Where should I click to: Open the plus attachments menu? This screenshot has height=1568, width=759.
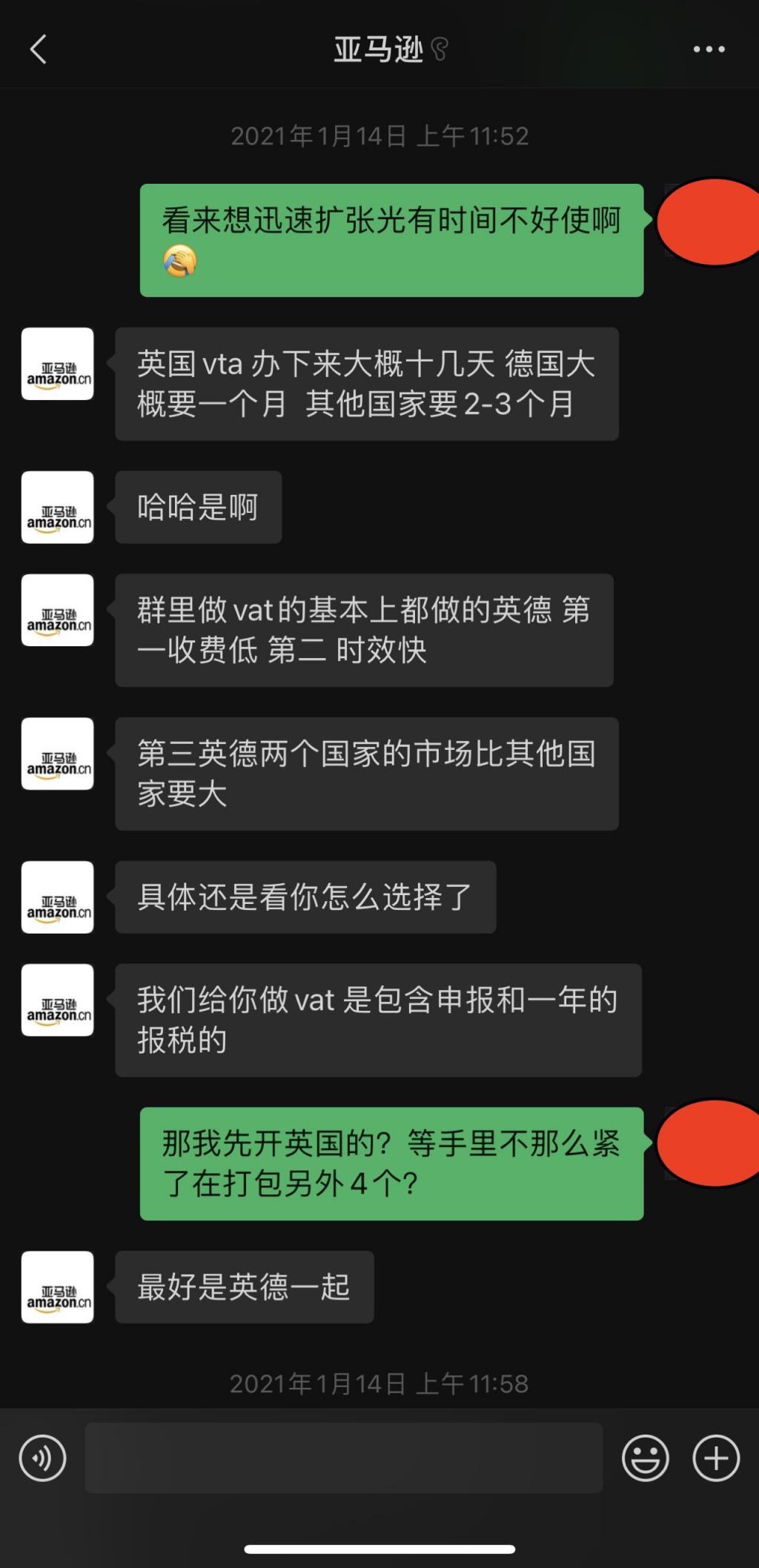tap(716, 1458)
